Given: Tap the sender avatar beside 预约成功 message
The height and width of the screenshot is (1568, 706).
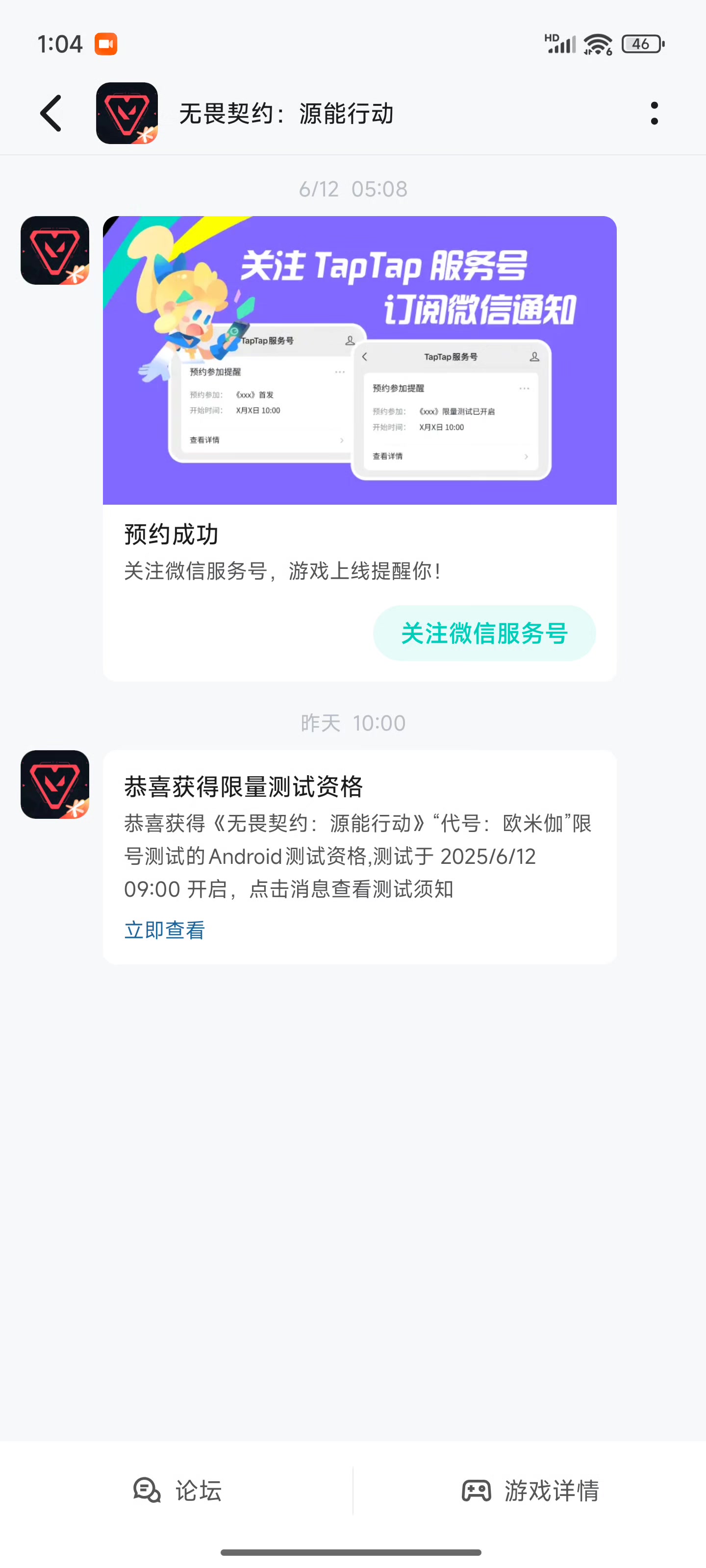Looking at the screenshot, I should (55, 250).
